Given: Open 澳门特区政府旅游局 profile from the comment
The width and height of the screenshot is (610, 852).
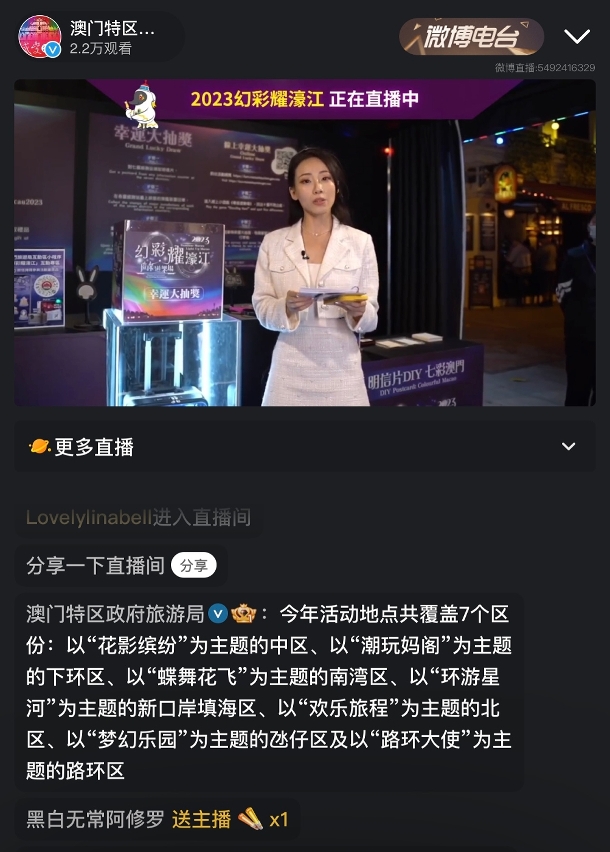Looking at the screenshot, I should 115,613.
